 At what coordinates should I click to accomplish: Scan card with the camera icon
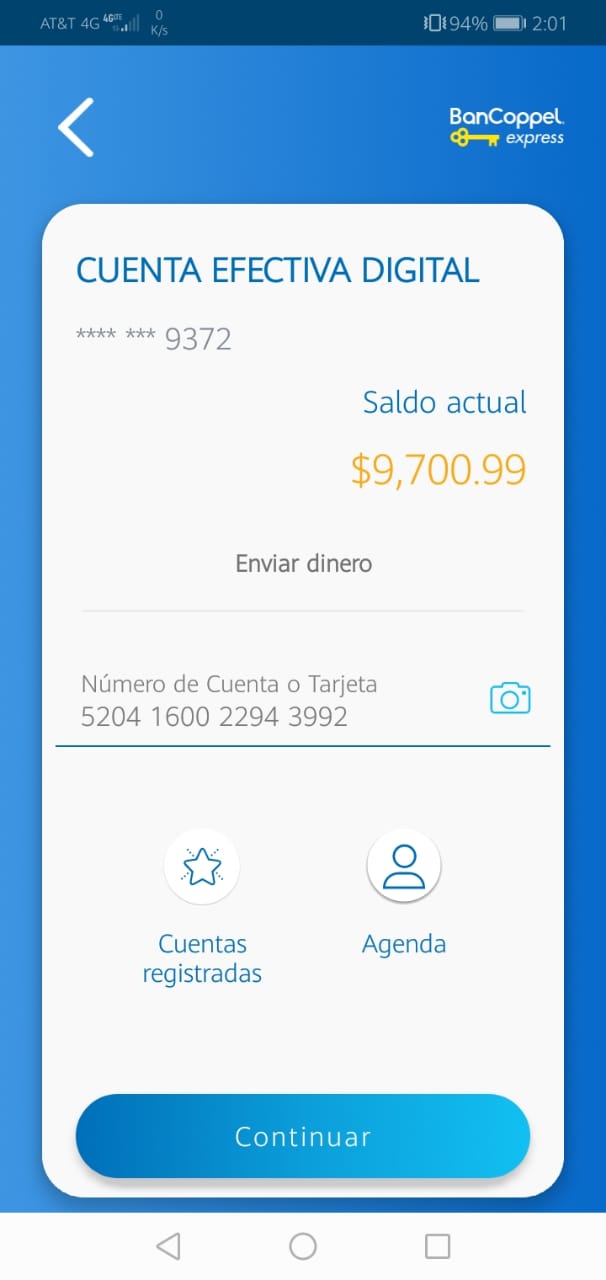click(x=510, y=698)
